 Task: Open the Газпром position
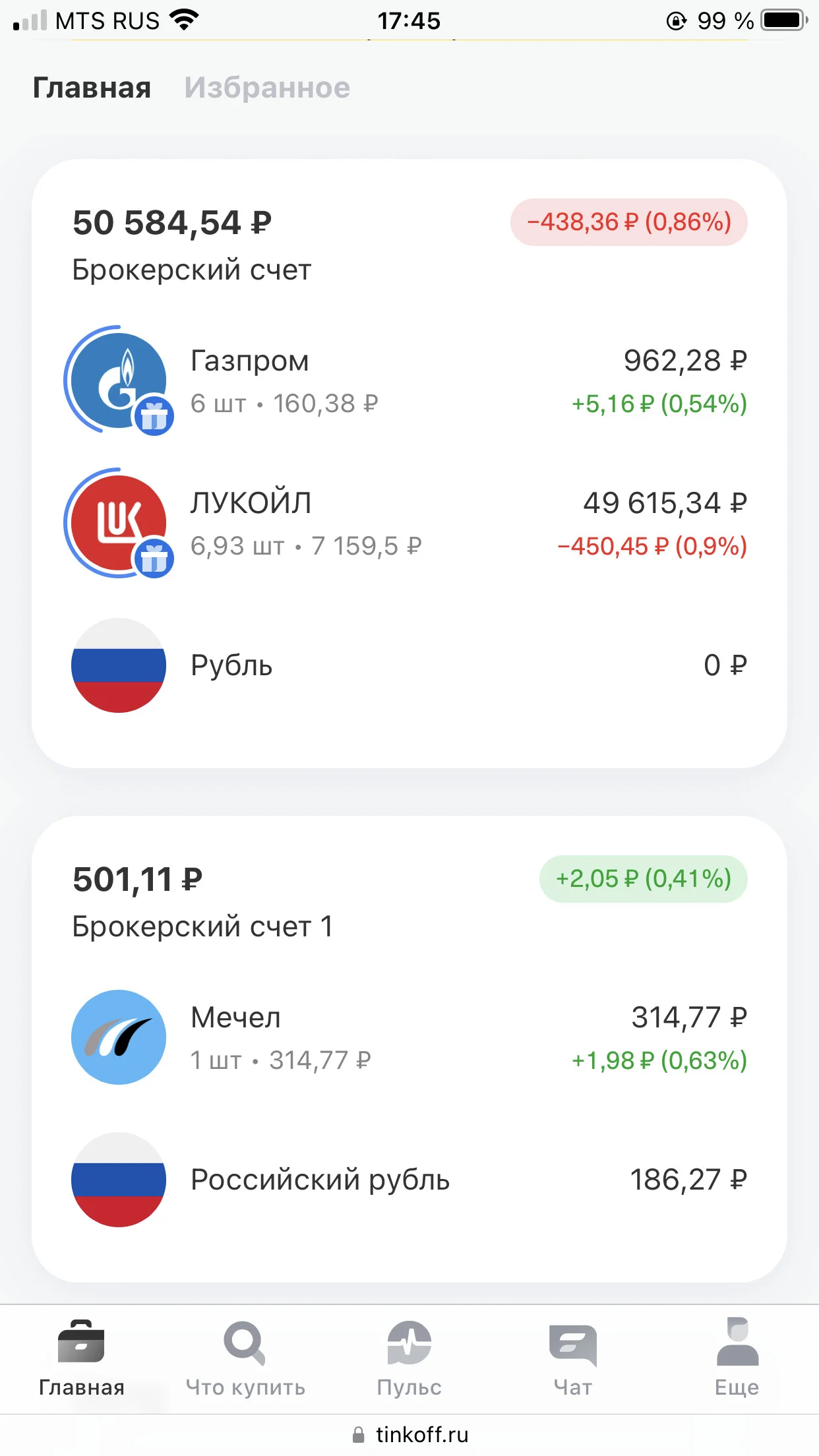coord(409,381)
